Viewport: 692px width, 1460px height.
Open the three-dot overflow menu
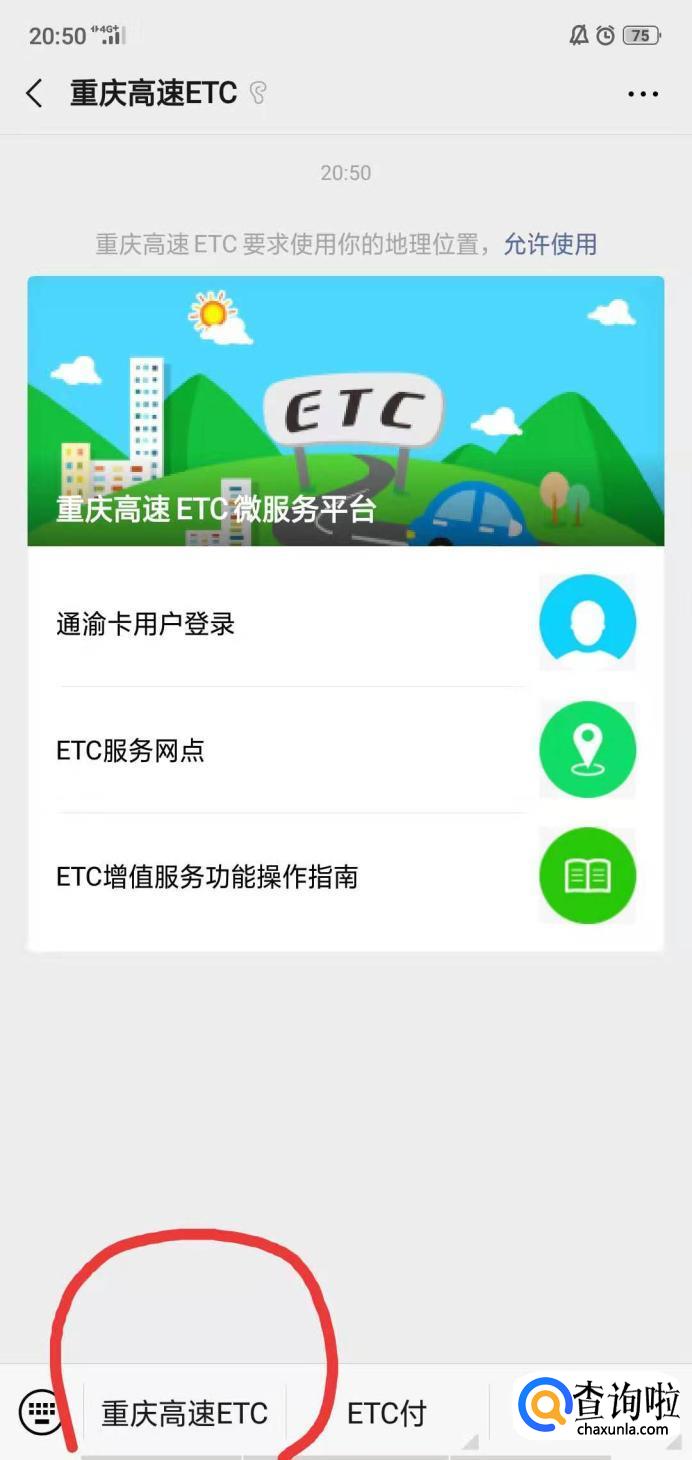643,94
